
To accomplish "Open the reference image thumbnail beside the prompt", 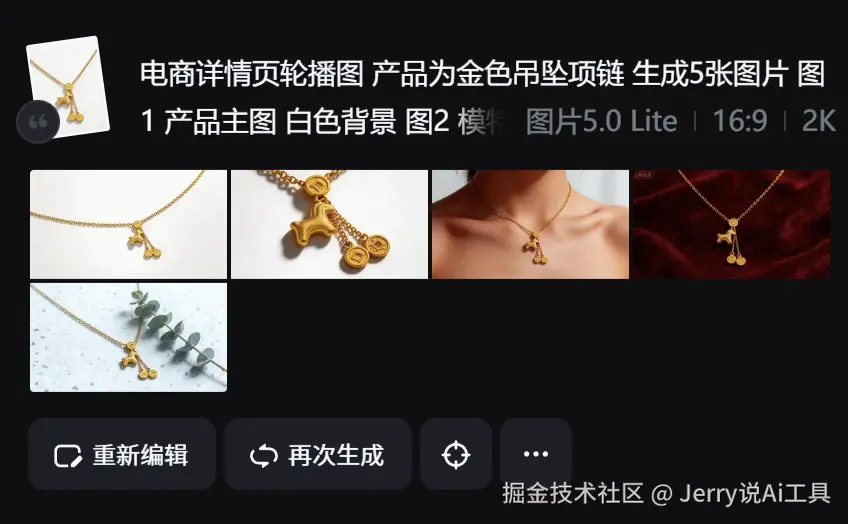I will 67,88.
